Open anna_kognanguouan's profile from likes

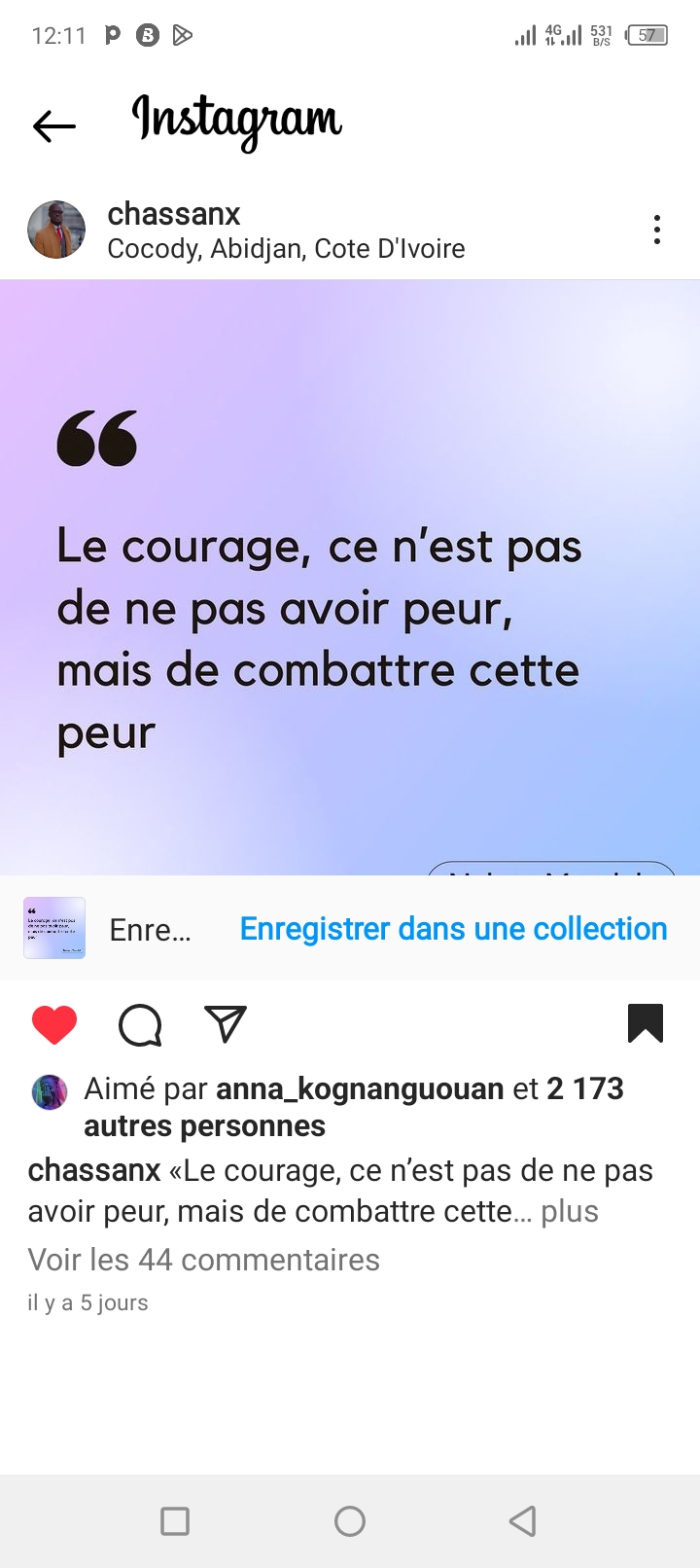[x=360, y=1088]
